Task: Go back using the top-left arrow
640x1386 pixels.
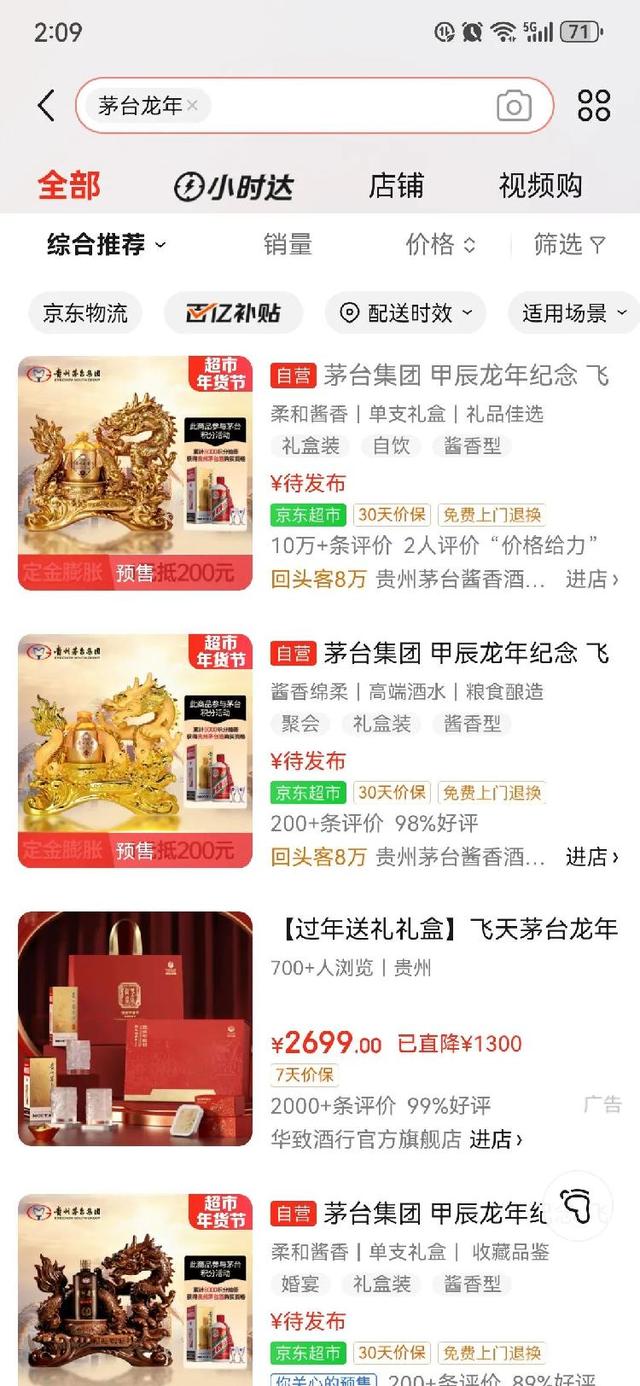Action: coord(46,106)
